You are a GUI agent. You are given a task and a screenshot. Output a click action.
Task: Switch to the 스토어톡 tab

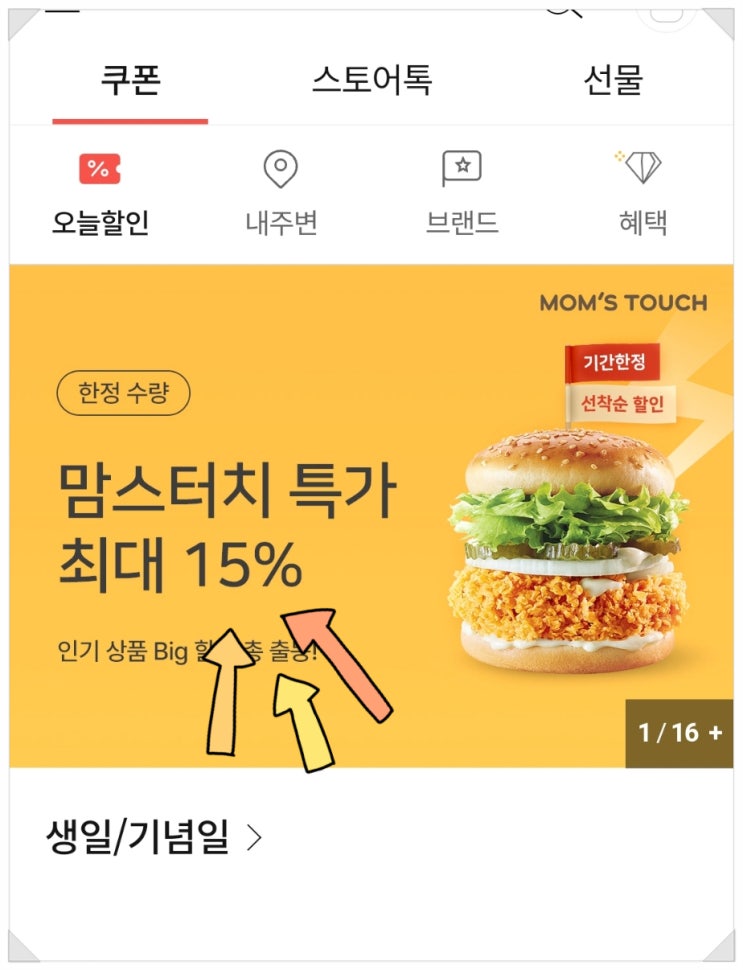click(372, 80)
